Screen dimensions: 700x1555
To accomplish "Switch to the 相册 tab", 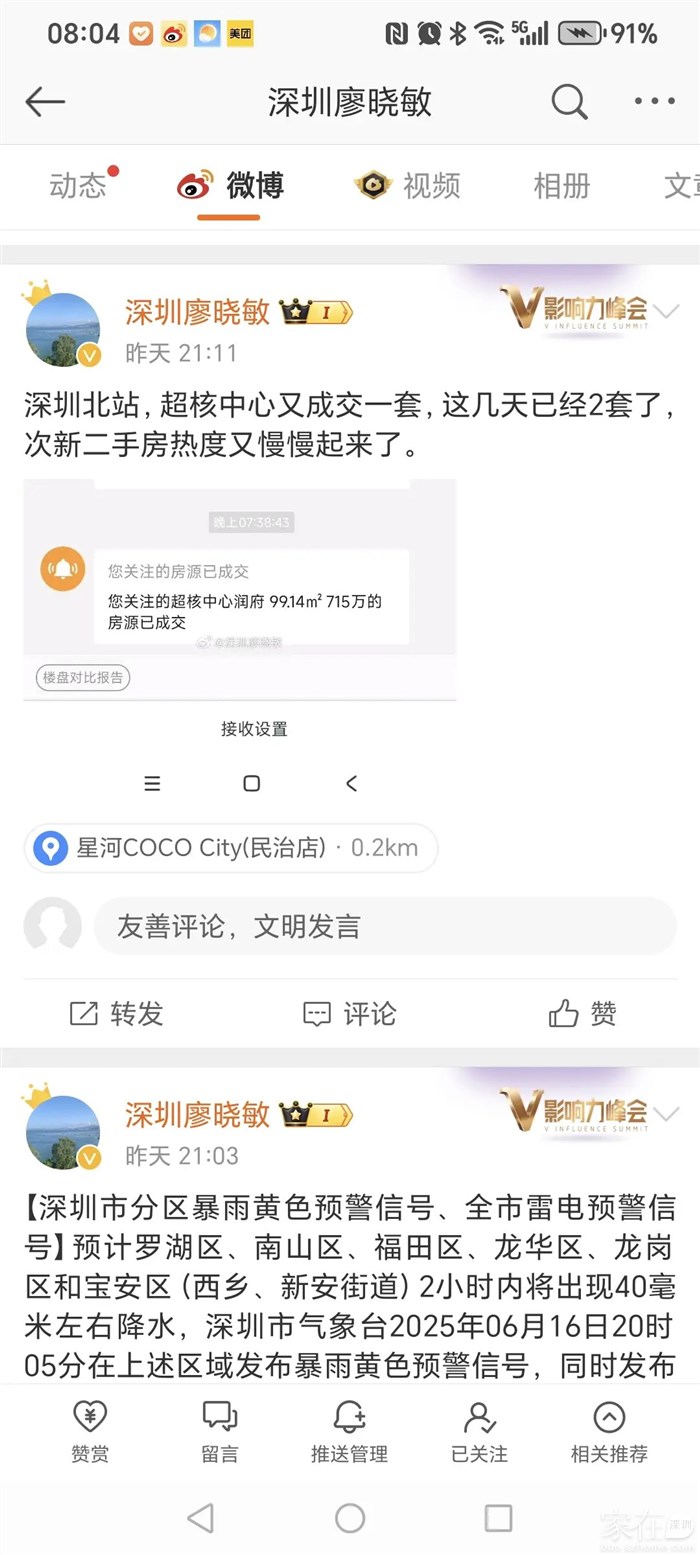I will pyautogui.click(x=561, y=186).
